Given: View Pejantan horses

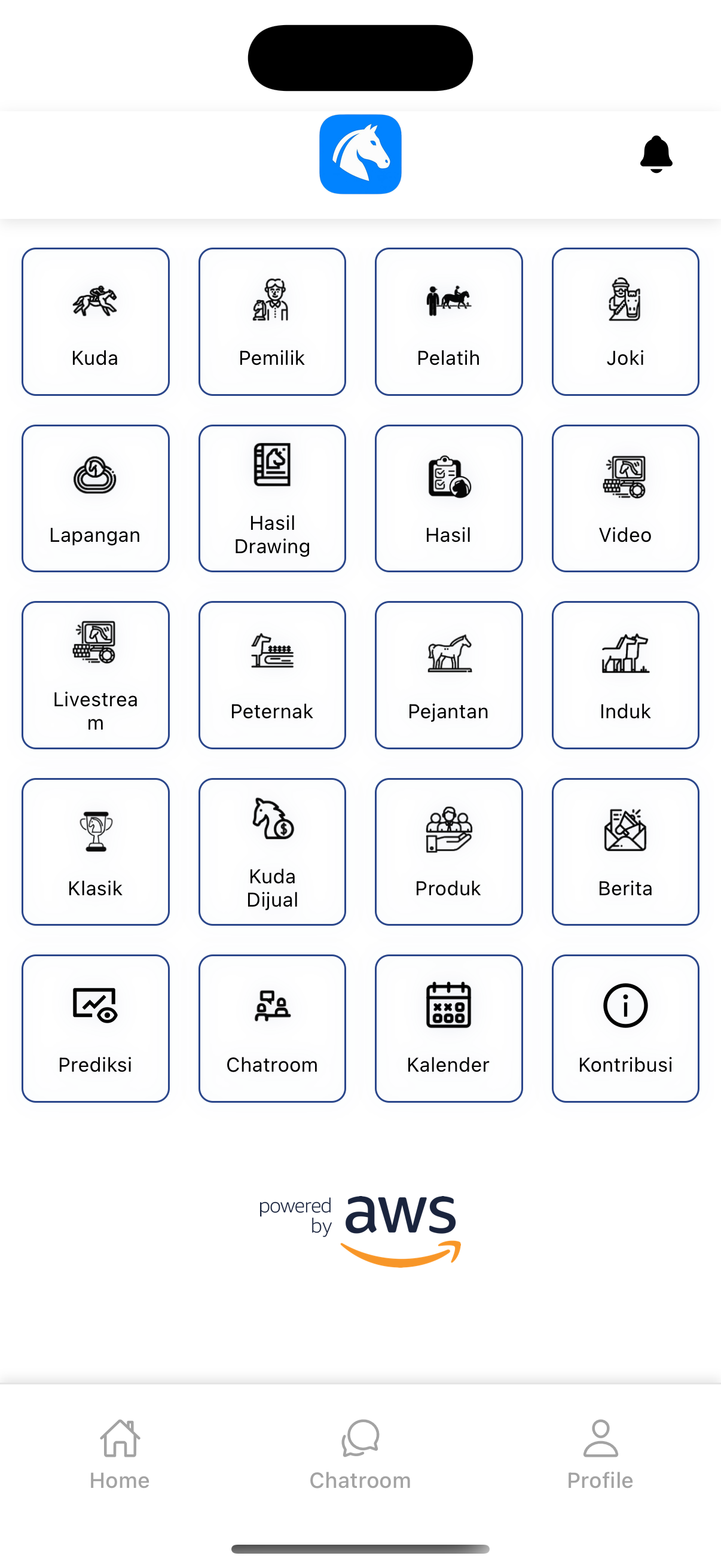Looking at the screenshot, I should 448,675.
